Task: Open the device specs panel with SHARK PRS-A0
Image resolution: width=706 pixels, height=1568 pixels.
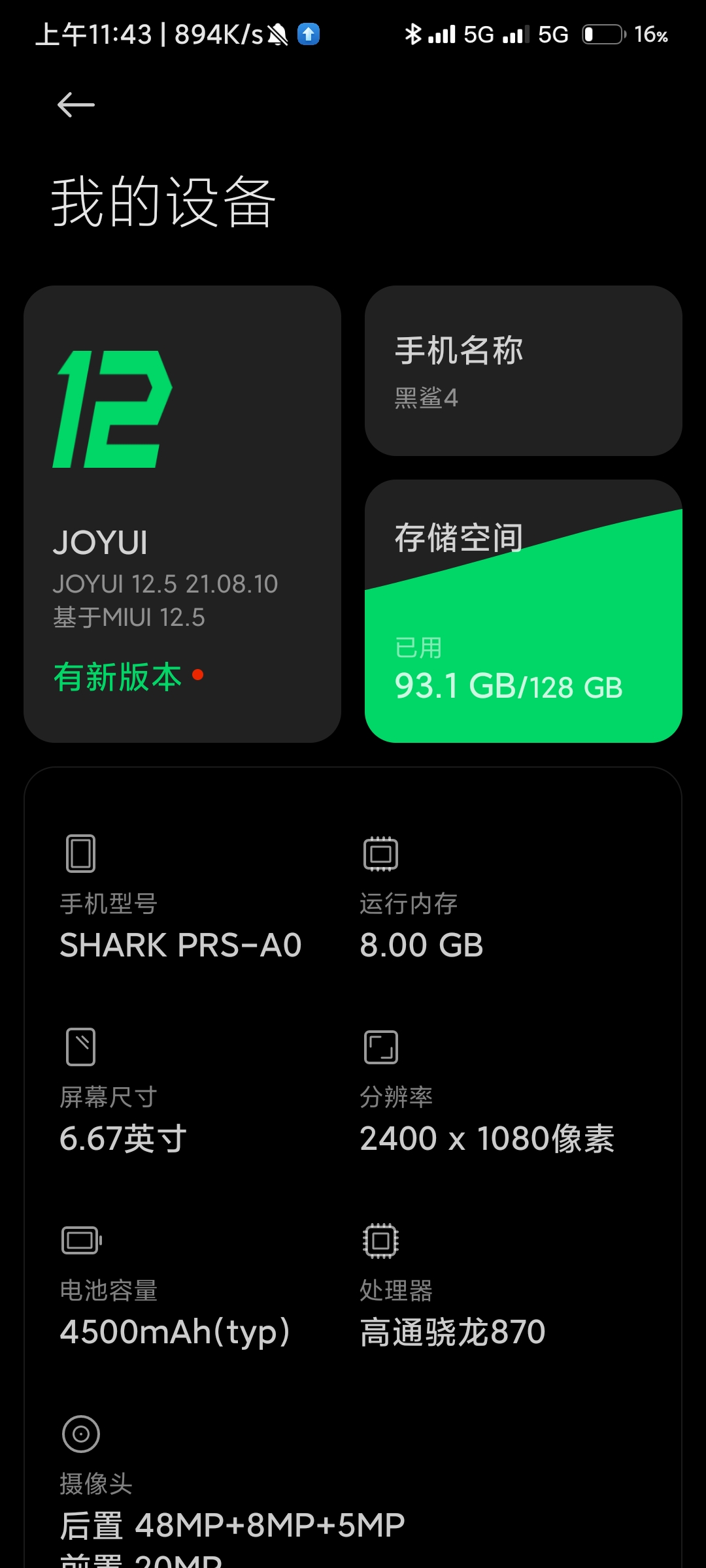Action: (353, 1168)
